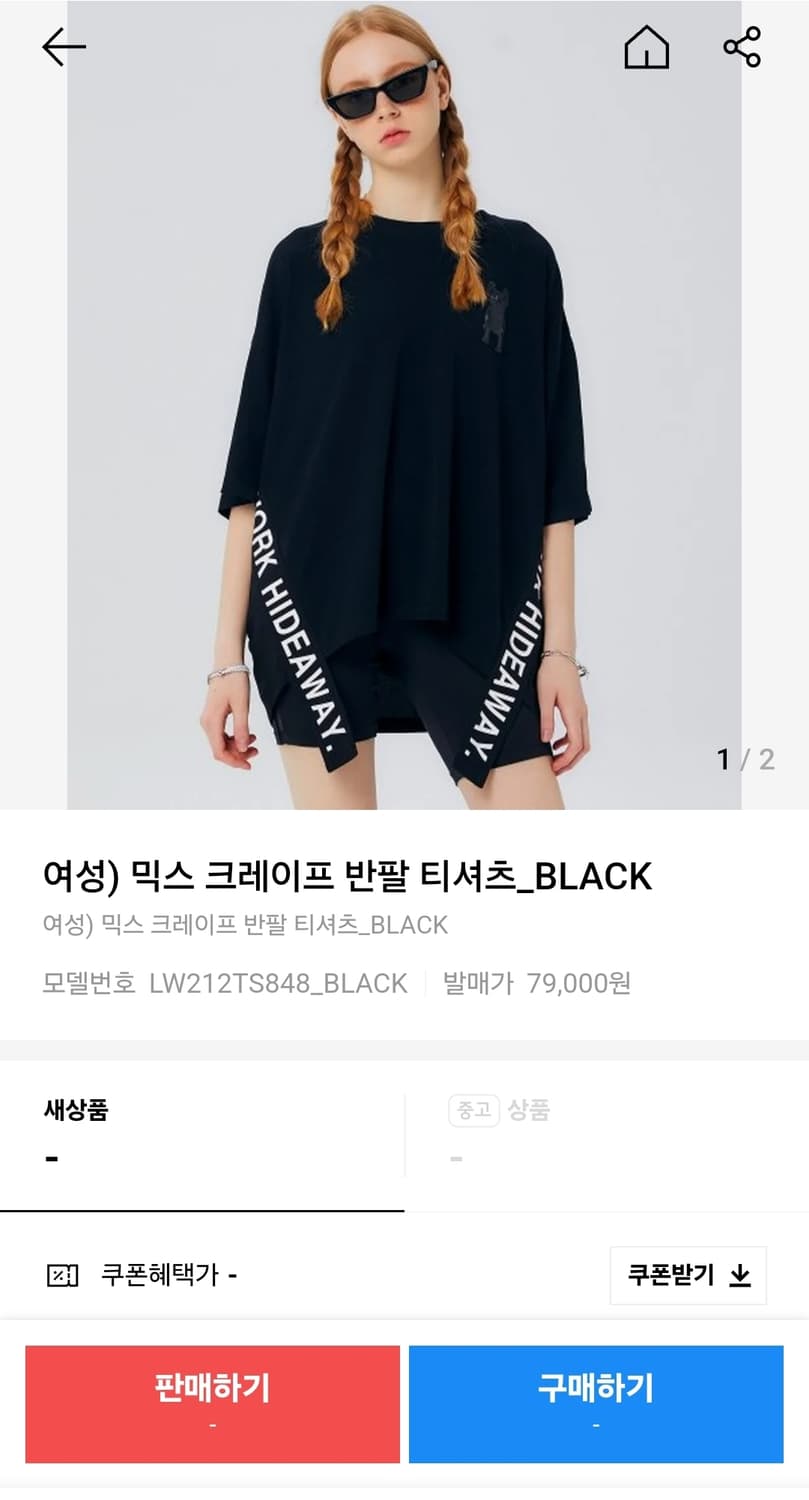
Task: Click the coupon barcode icon
Action: coord(63,1275)
